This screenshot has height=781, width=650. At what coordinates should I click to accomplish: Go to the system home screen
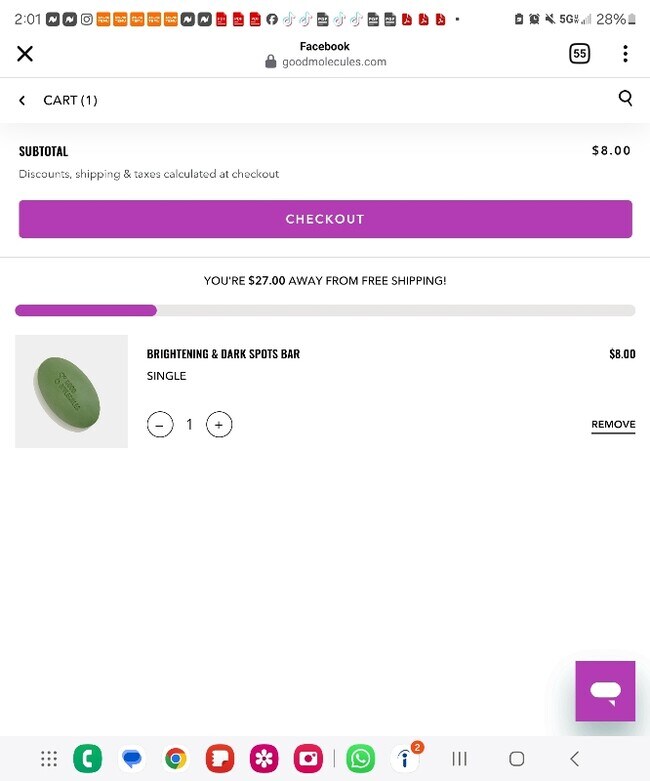(516, 759)
